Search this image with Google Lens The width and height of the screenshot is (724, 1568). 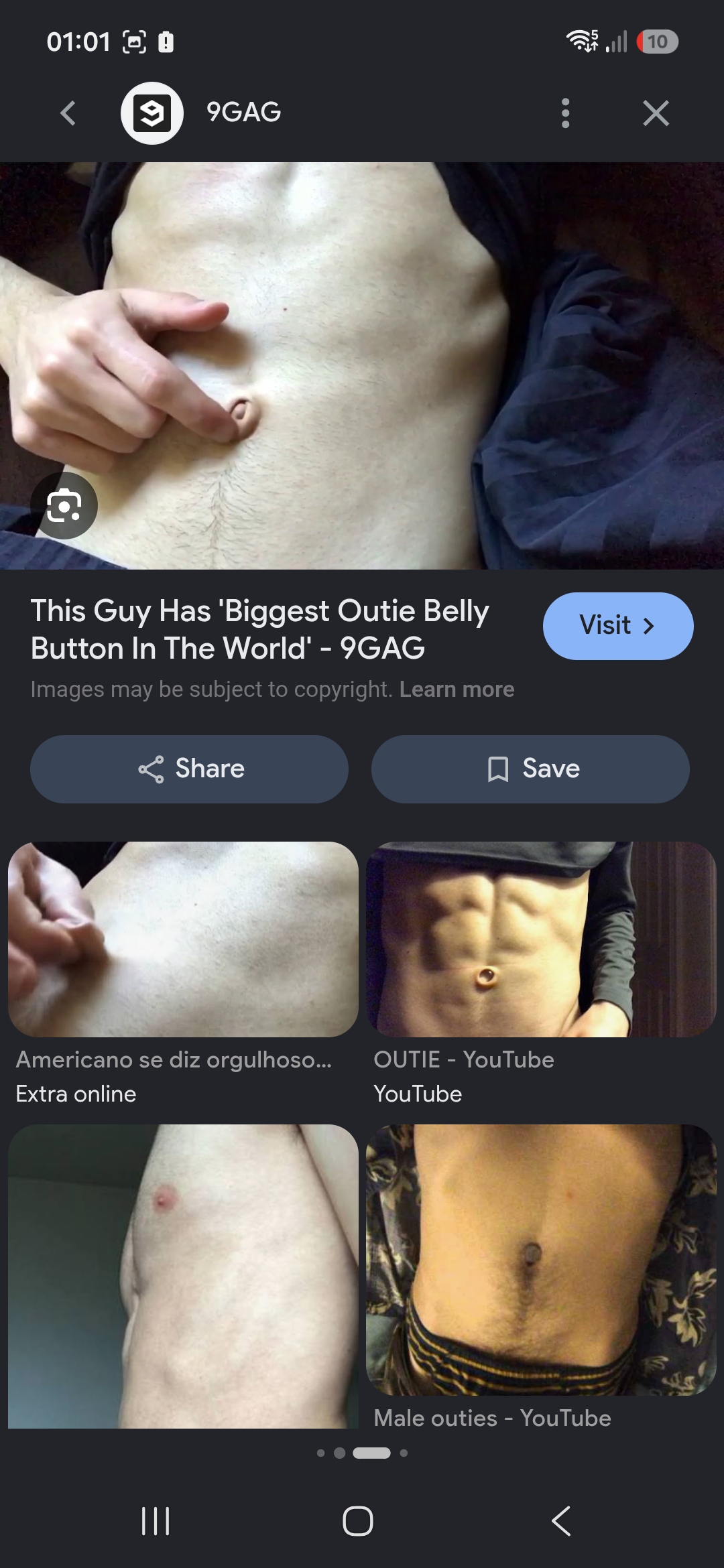pos(64,506)
